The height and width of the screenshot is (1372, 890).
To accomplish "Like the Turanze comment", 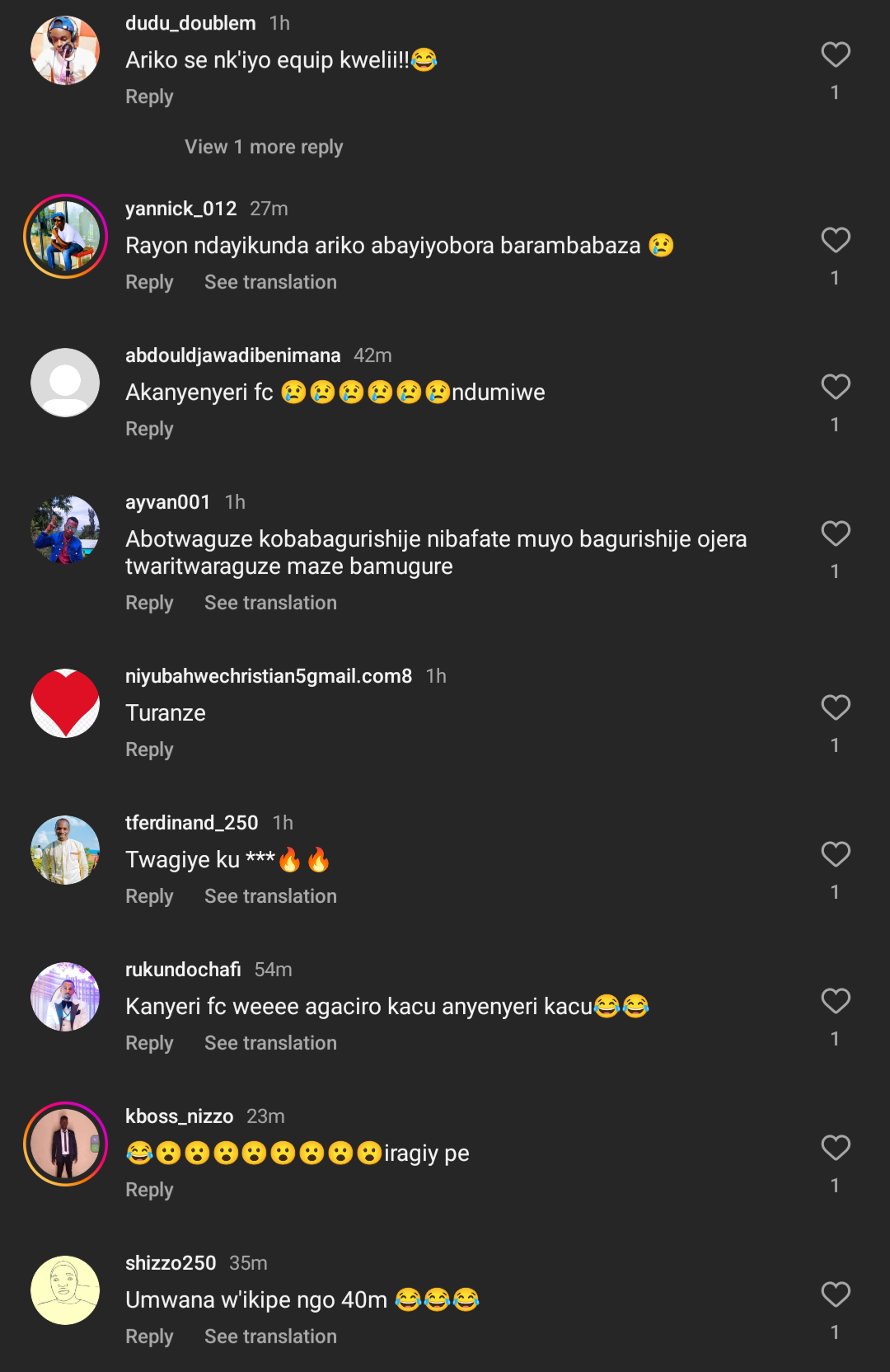I will tap(835, 708).
